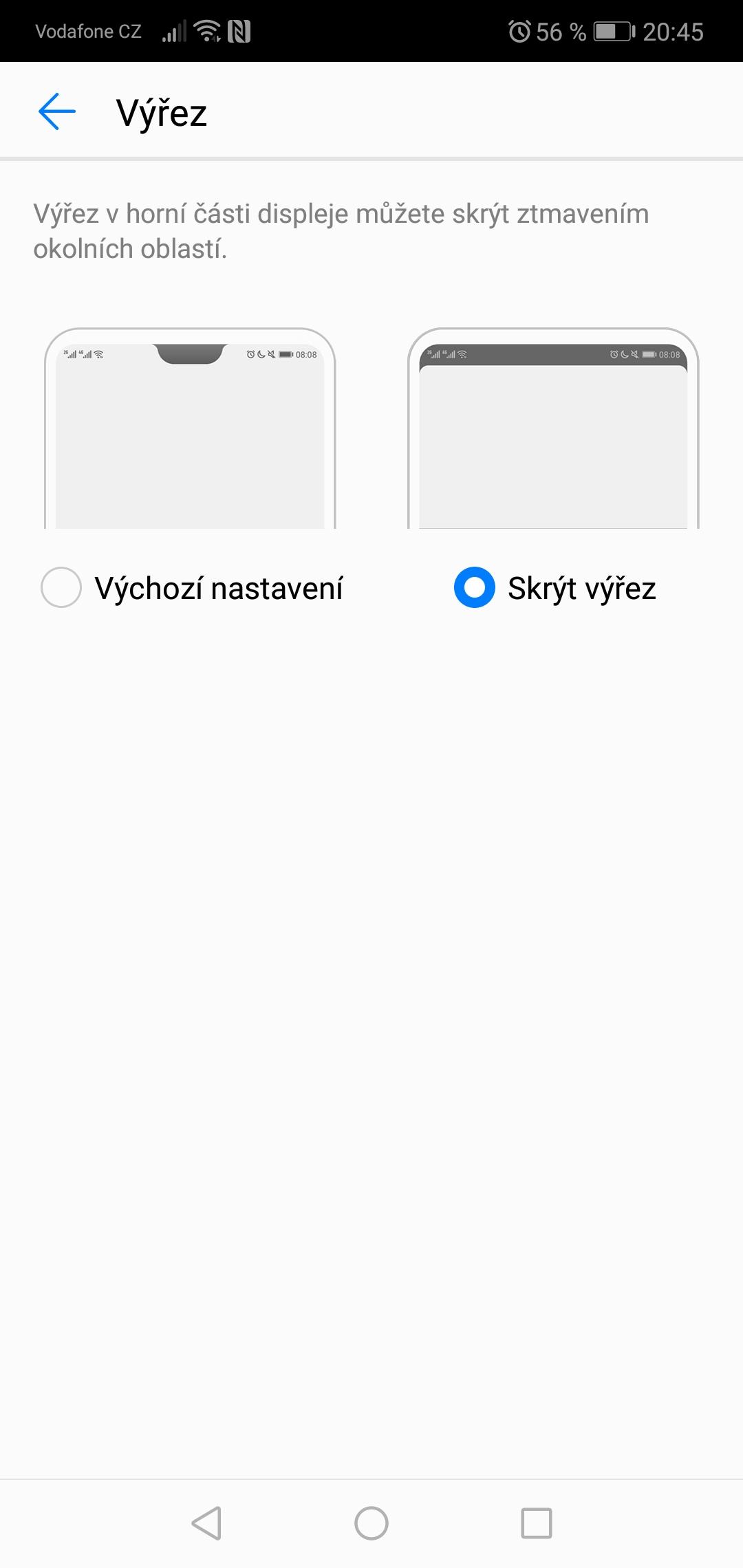
Task: Open recent apps with the square button
Action: click(537, 1523)
